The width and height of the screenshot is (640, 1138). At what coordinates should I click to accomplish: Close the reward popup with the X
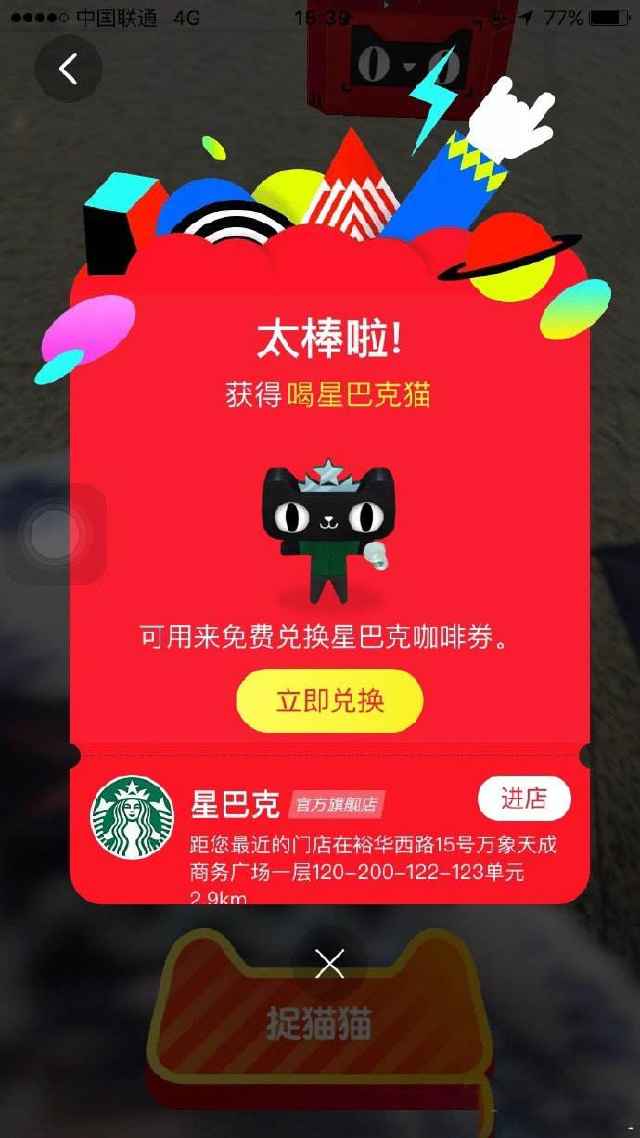[329, 964]
